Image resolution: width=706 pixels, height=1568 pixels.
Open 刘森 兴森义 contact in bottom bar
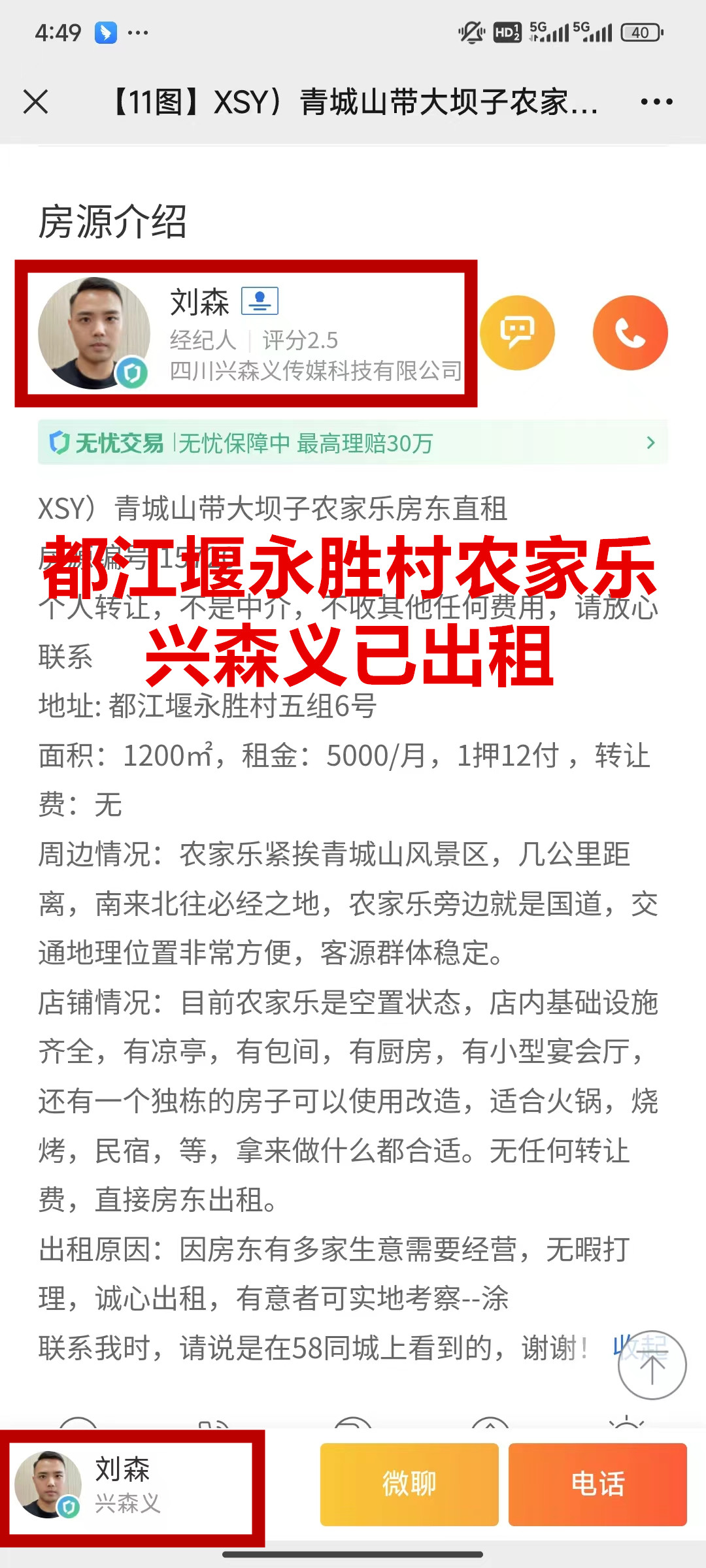(131, 1484)
